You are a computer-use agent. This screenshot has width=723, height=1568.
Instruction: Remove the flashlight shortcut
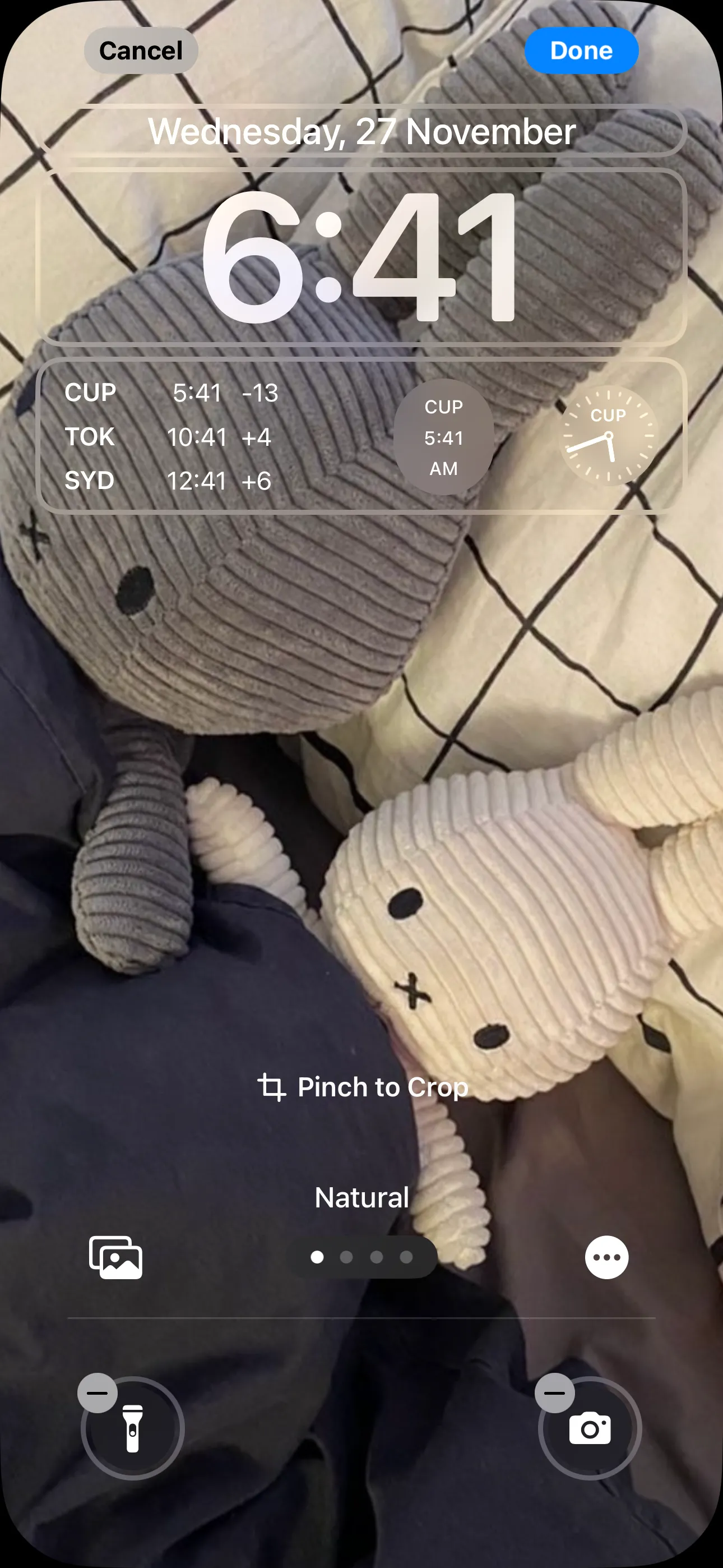click(x=98, y=1392)
